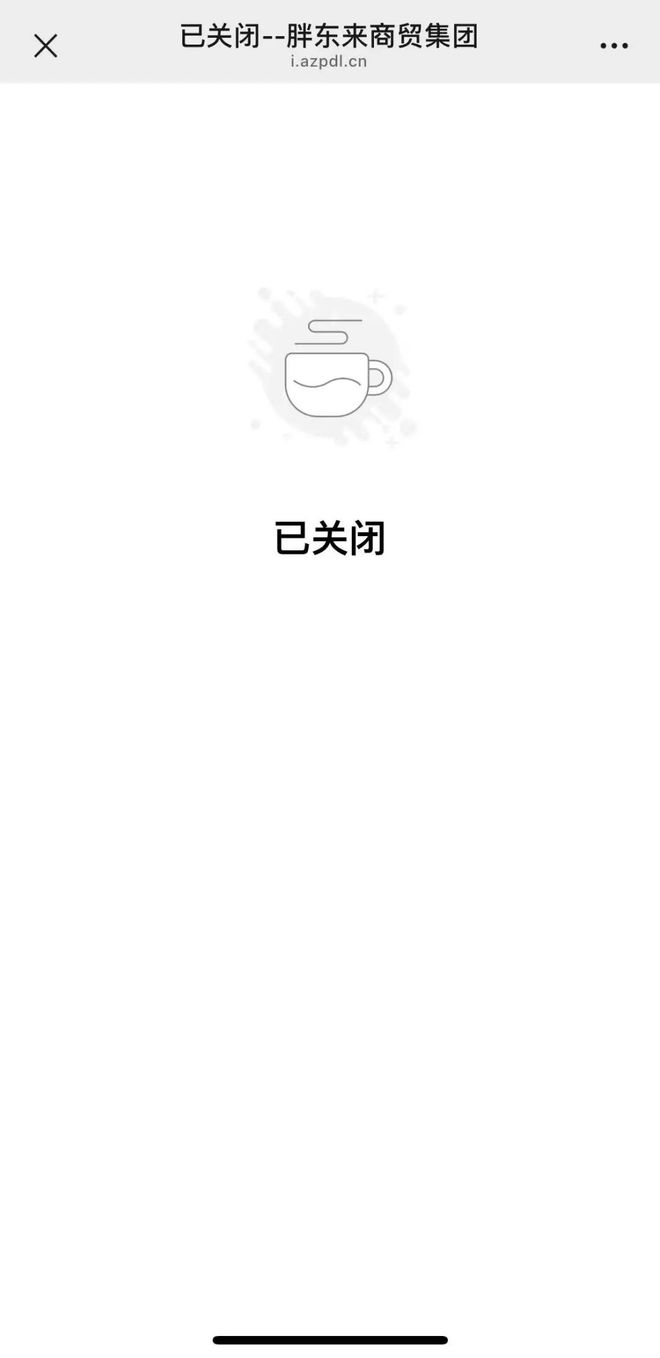Viewport: 660px width, 1358px height.
Task: Open the three-dot overflow menu
Action: 613,46
